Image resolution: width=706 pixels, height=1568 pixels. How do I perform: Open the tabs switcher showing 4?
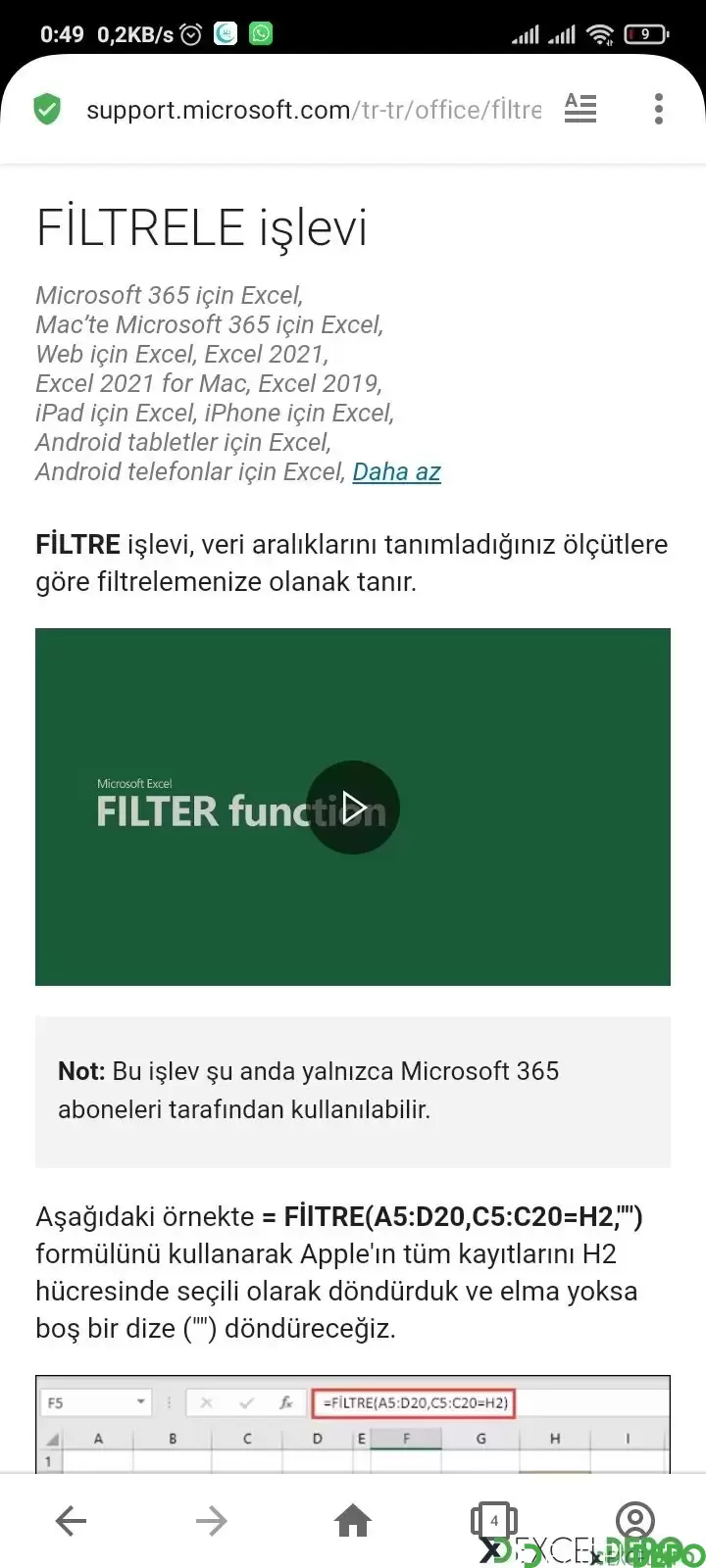coord(494,1521)
